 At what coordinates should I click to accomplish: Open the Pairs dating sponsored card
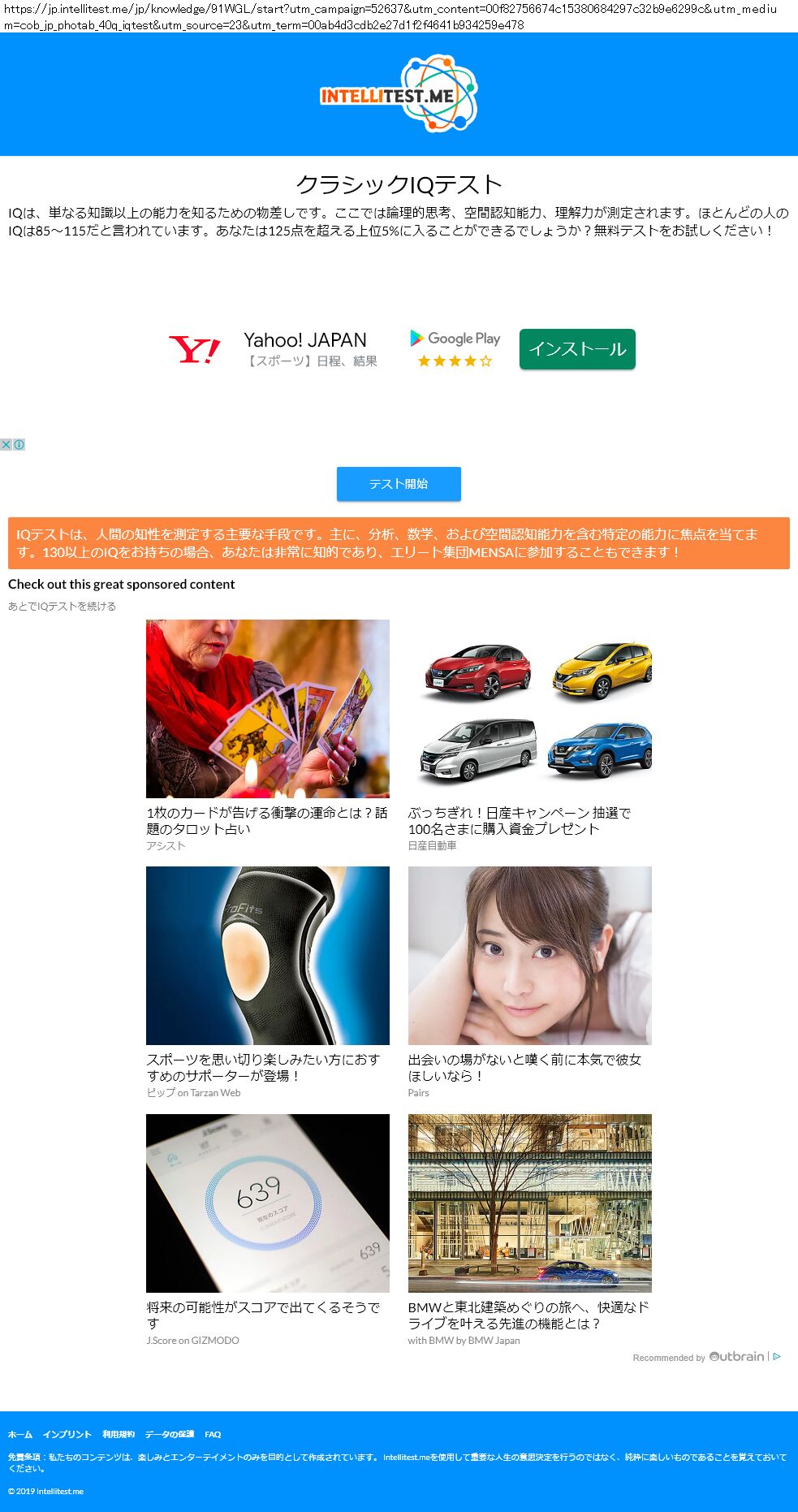coord(529,983)
